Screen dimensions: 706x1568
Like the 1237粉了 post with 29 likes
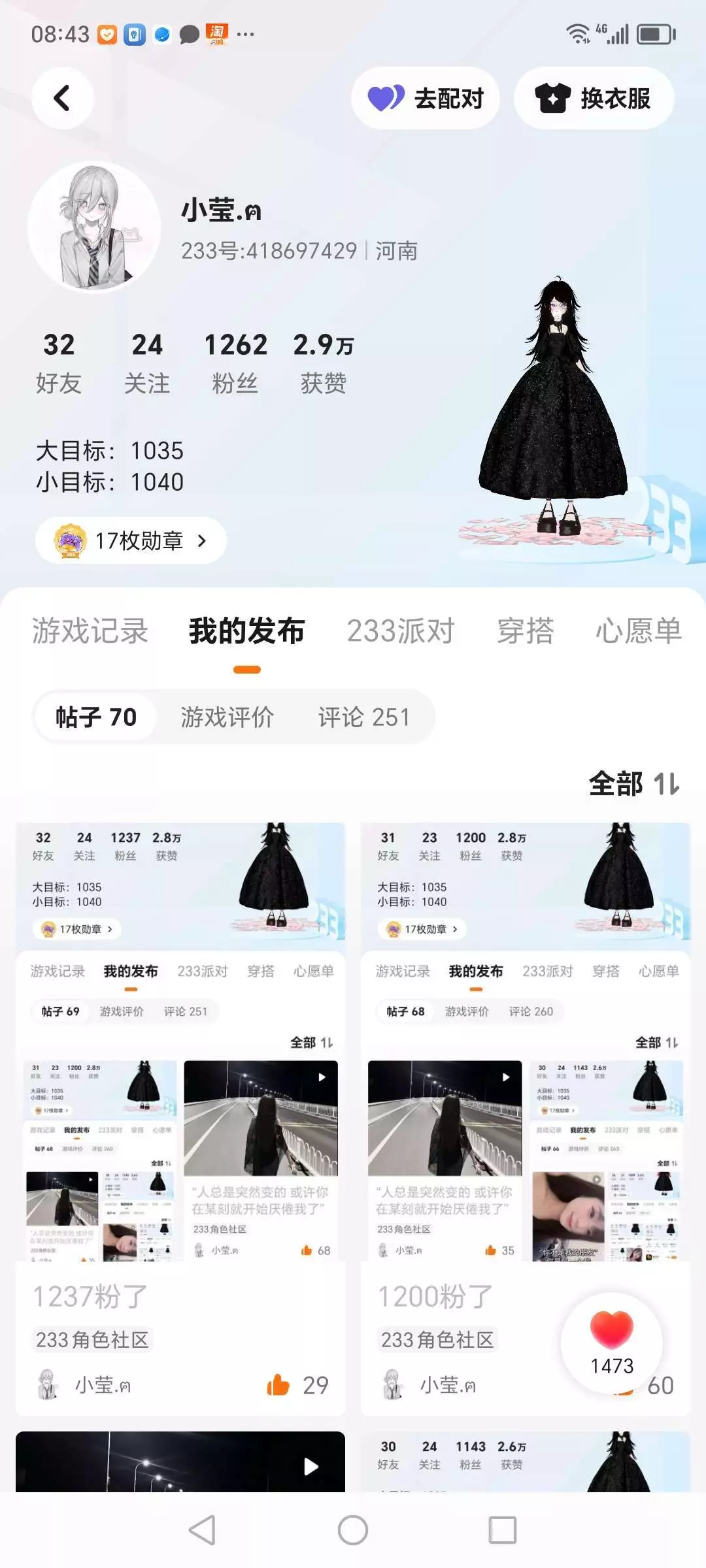point(297,1384)
